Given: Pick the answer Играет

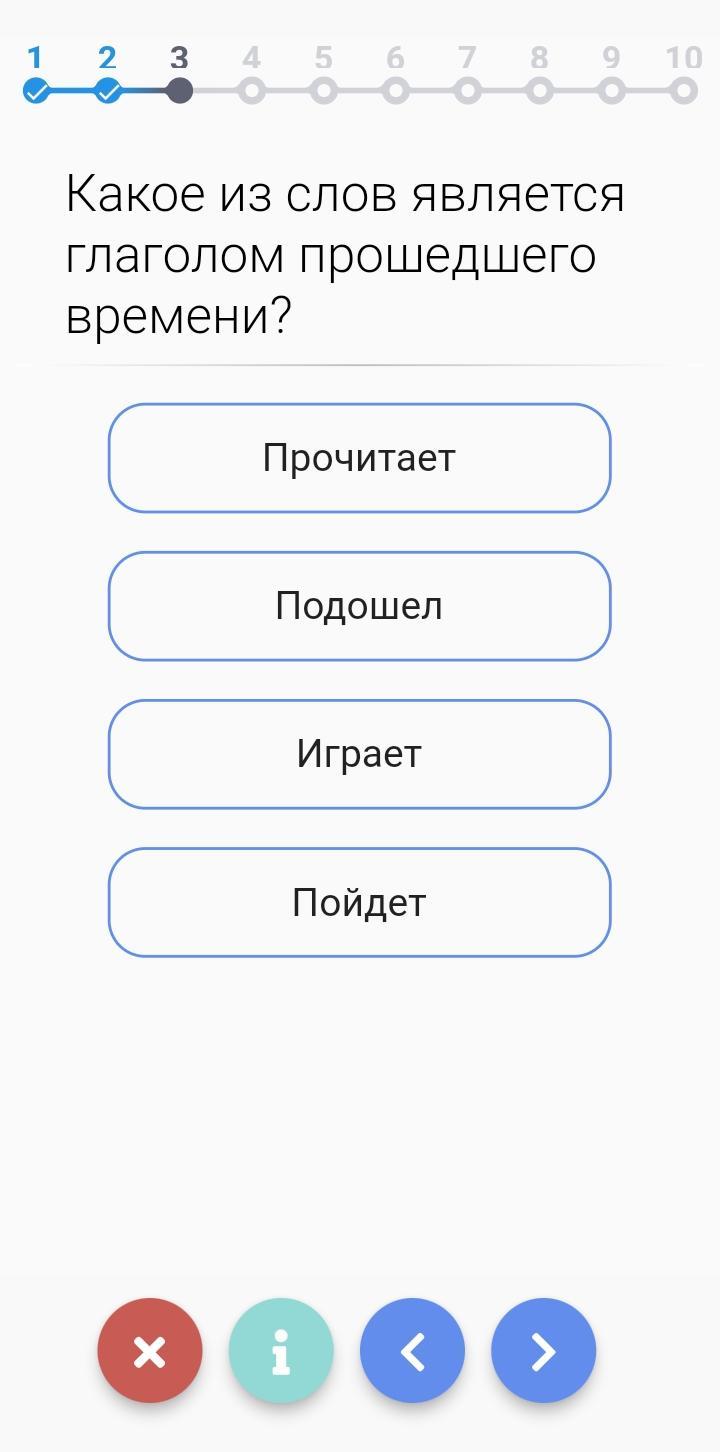Looking at the screenshot, I should [359, 754].
